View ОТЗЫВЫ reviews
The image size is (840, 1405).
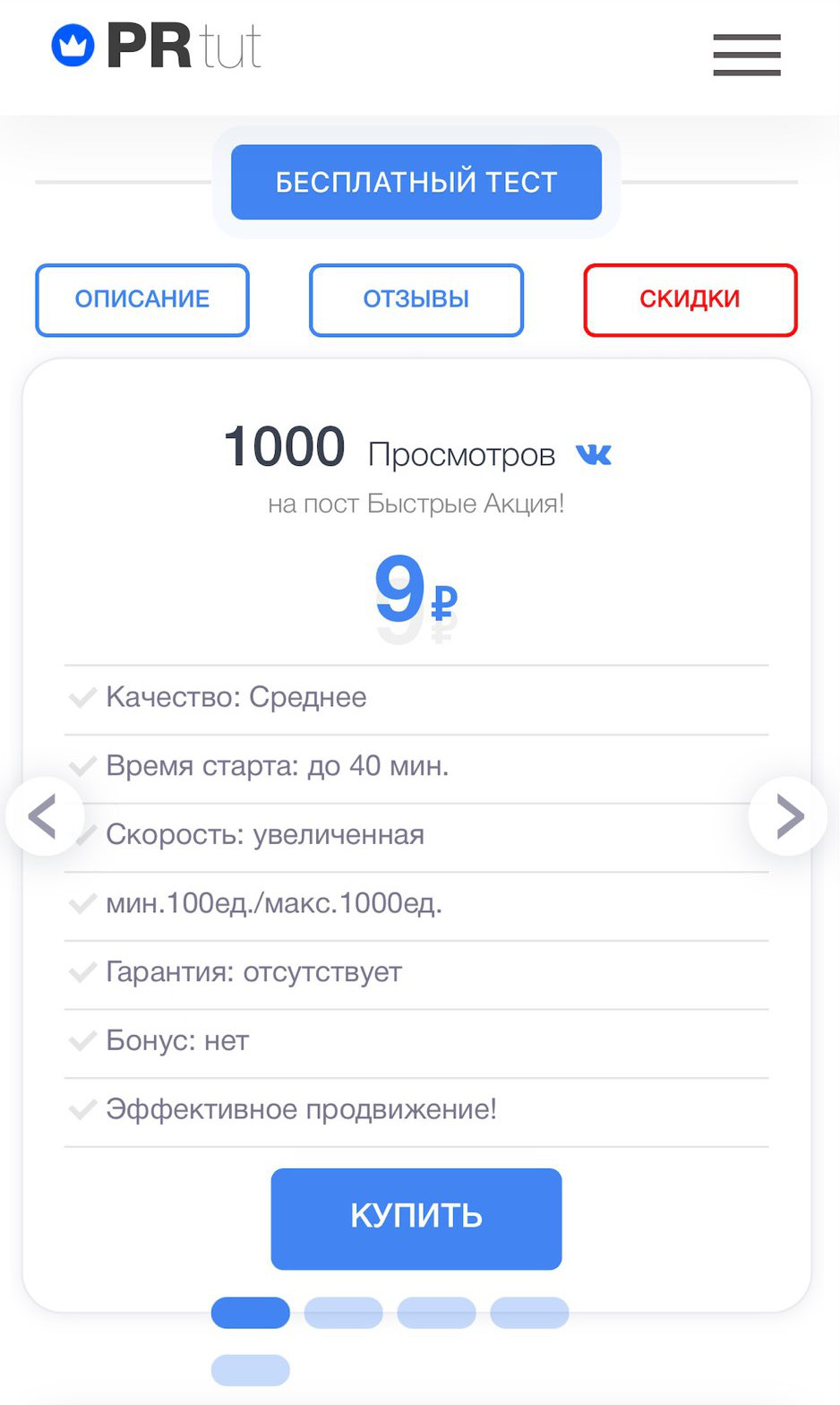pyautogui.click(x=416, y=300)
